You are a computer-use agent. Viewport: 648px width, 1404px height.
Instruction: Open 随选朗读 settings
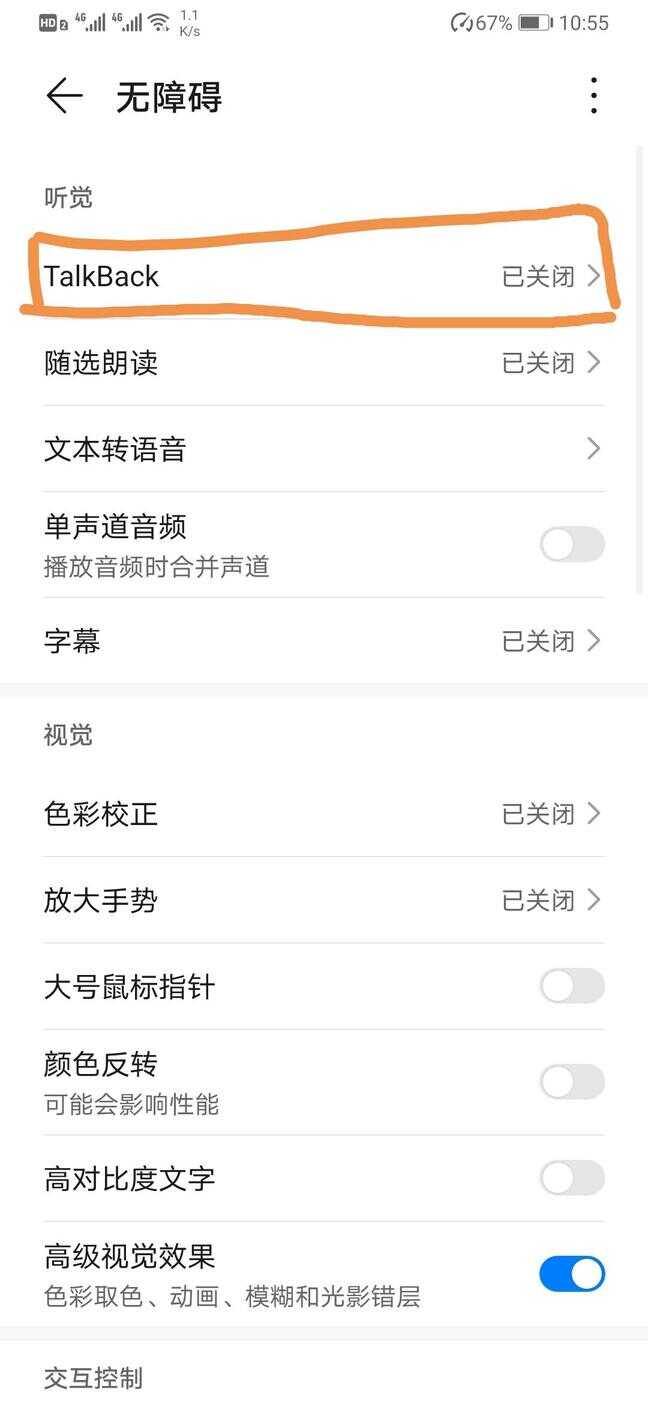(322, 362)
